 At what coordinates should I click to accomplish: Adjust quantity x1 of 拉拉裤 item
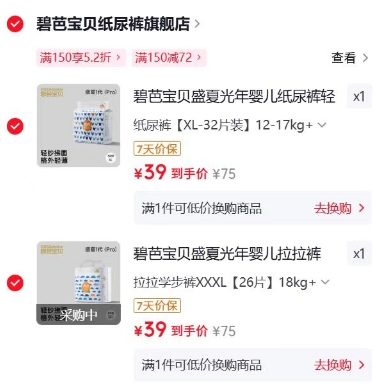coord(359,254)
